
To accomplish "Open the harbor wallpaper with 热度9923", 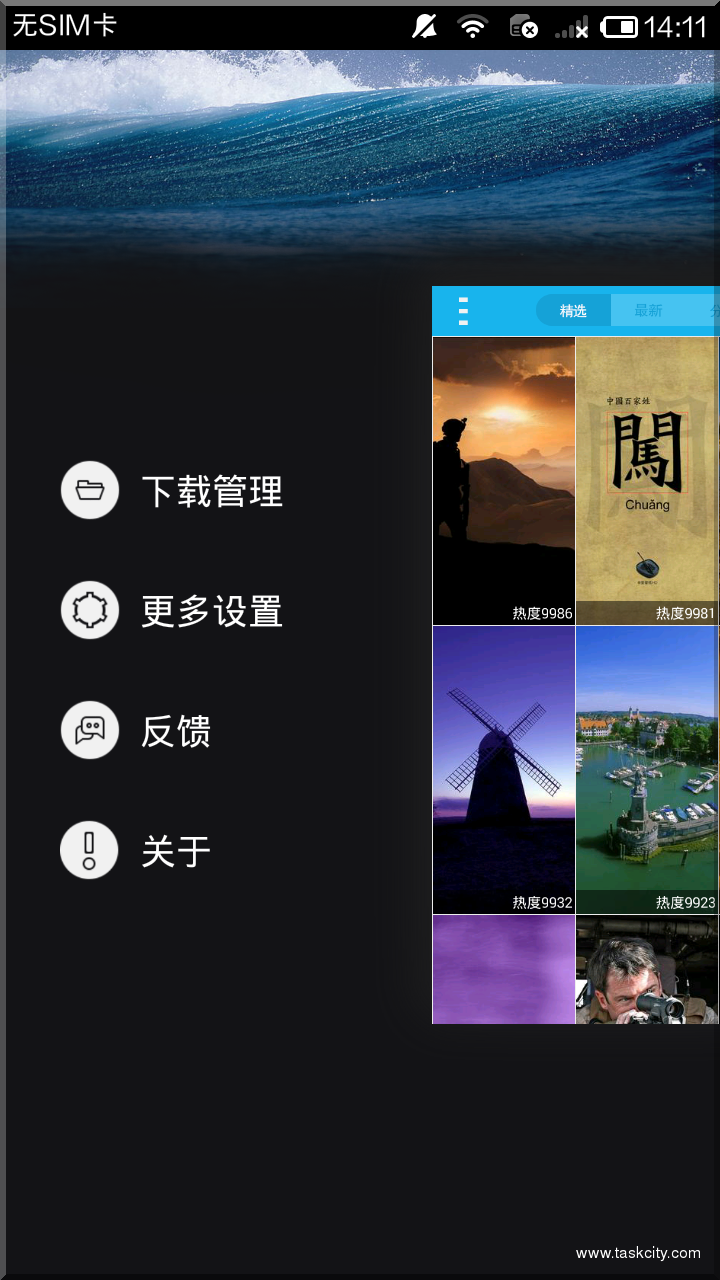I will tap(646, 770).
